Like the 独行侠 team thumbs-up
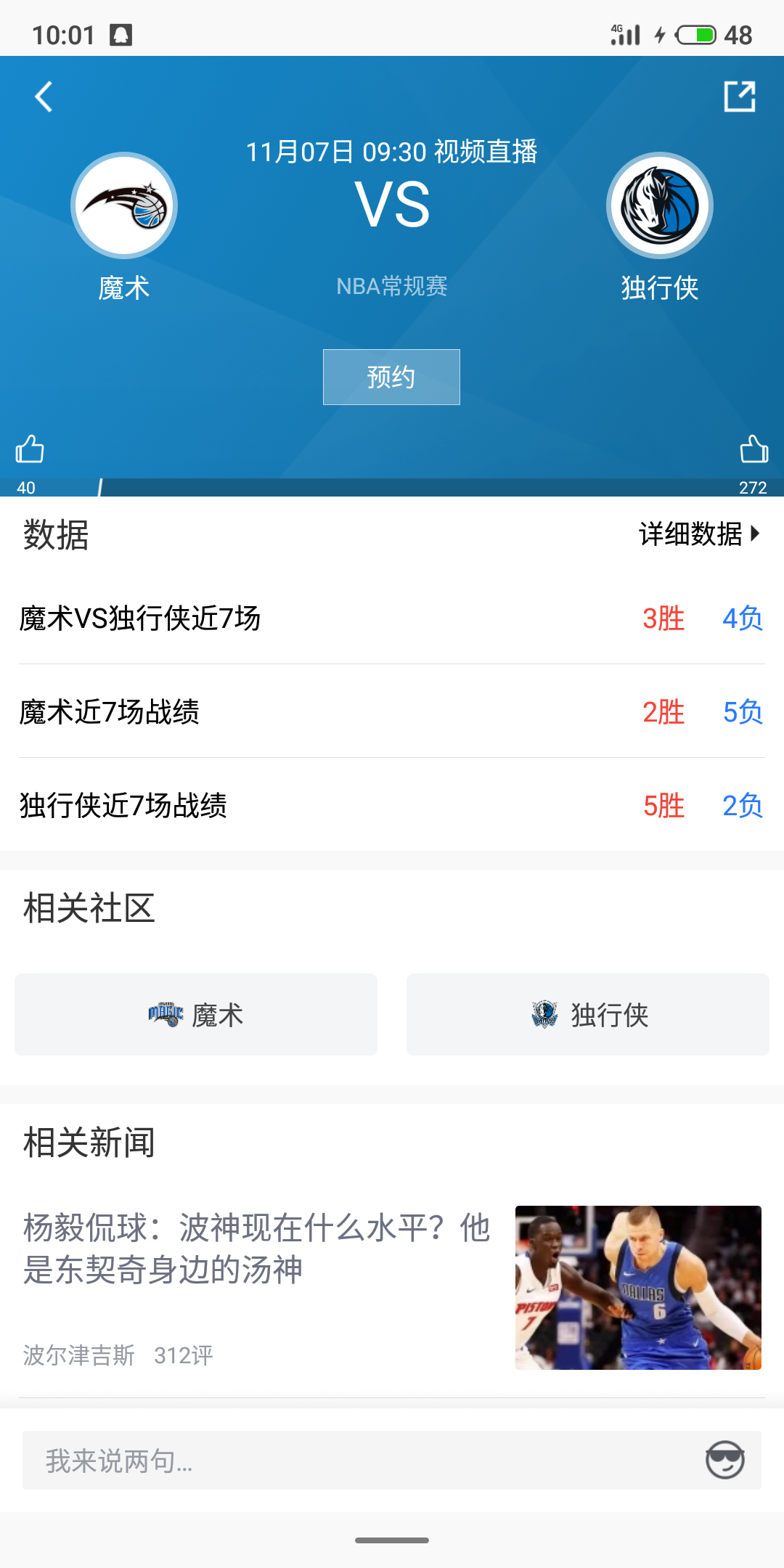784x1568 pixels. click(754, 449)
